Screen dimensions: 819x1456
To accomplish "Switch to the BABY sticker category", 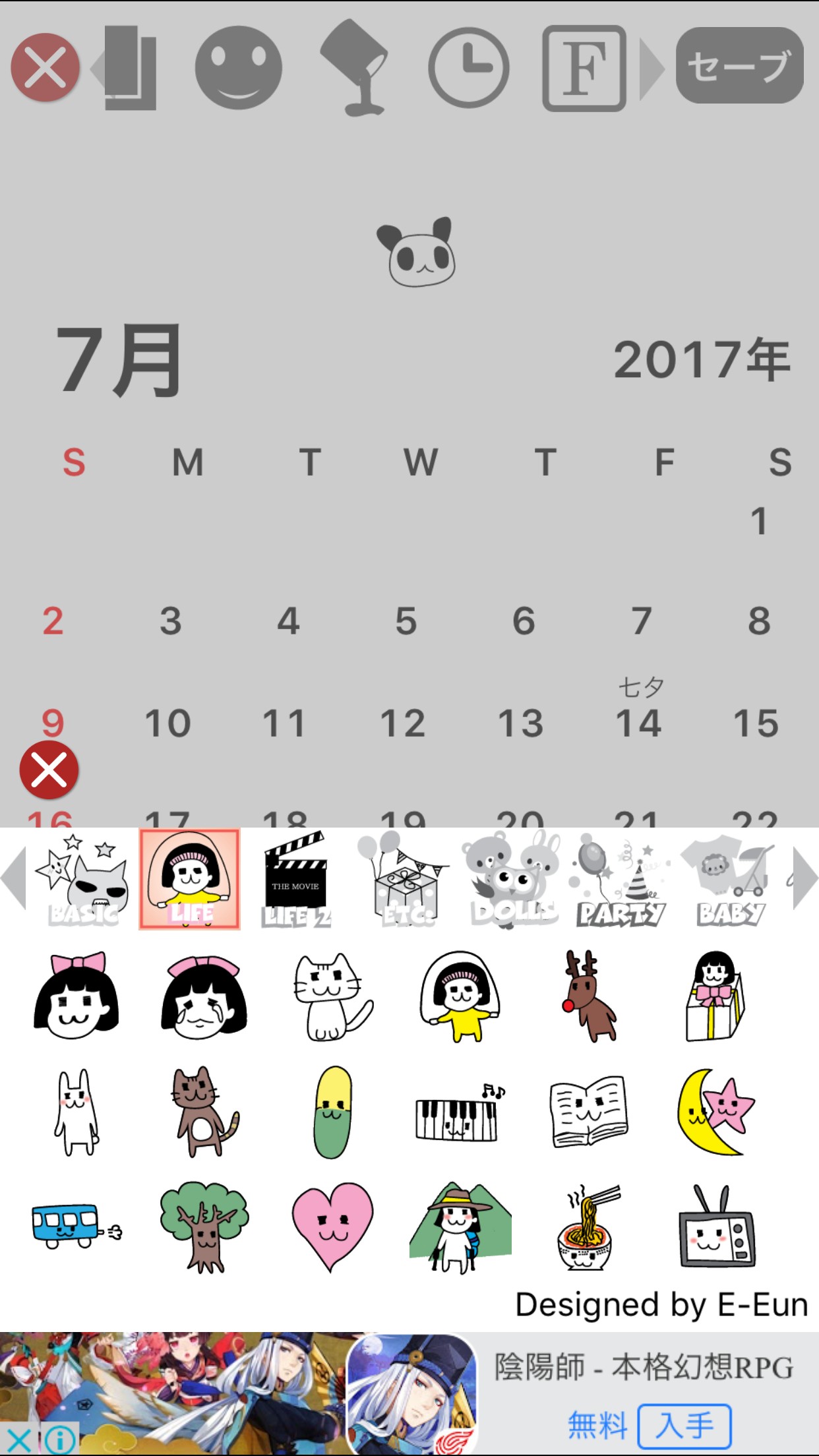I will click(729, 880).
